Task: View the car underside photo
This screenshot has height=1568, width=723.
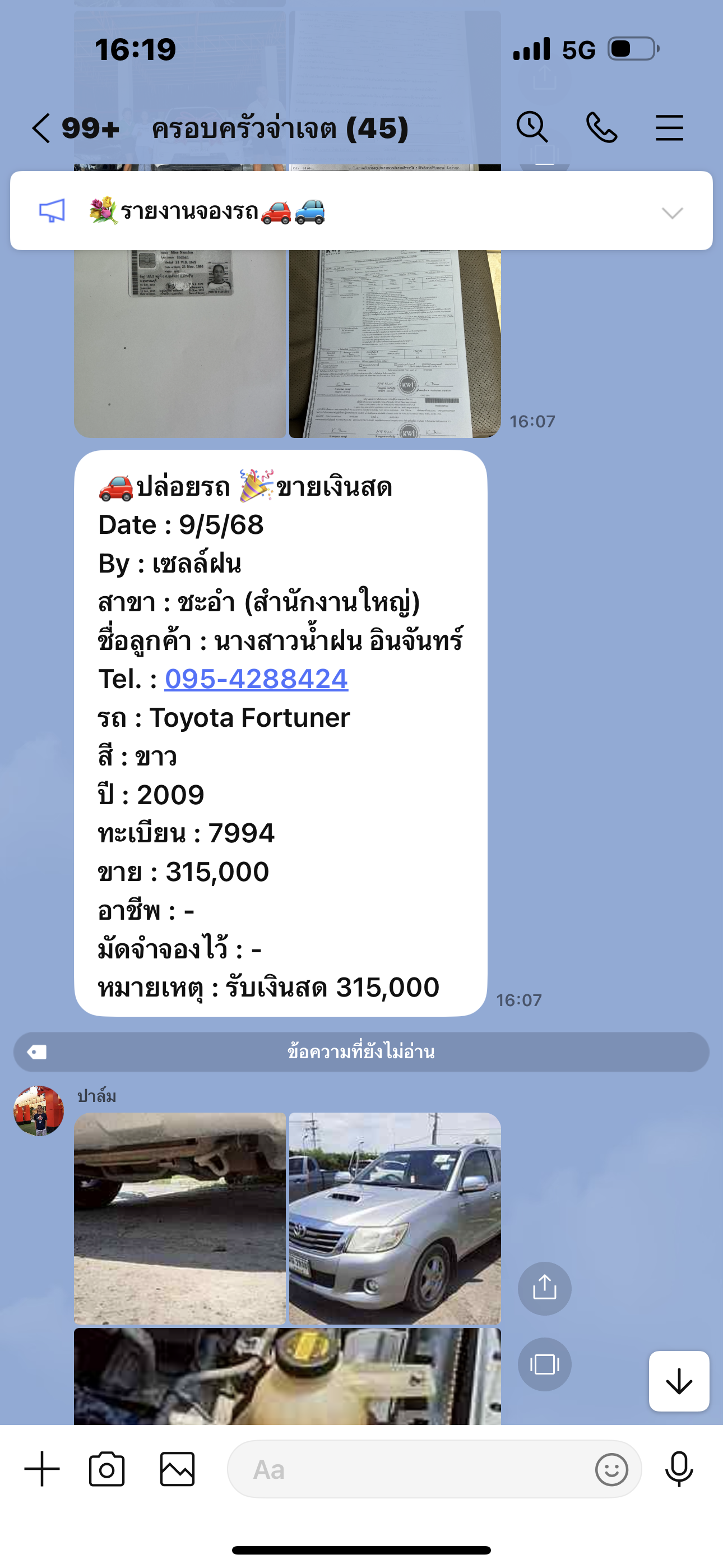Action: click(179, 1218)
